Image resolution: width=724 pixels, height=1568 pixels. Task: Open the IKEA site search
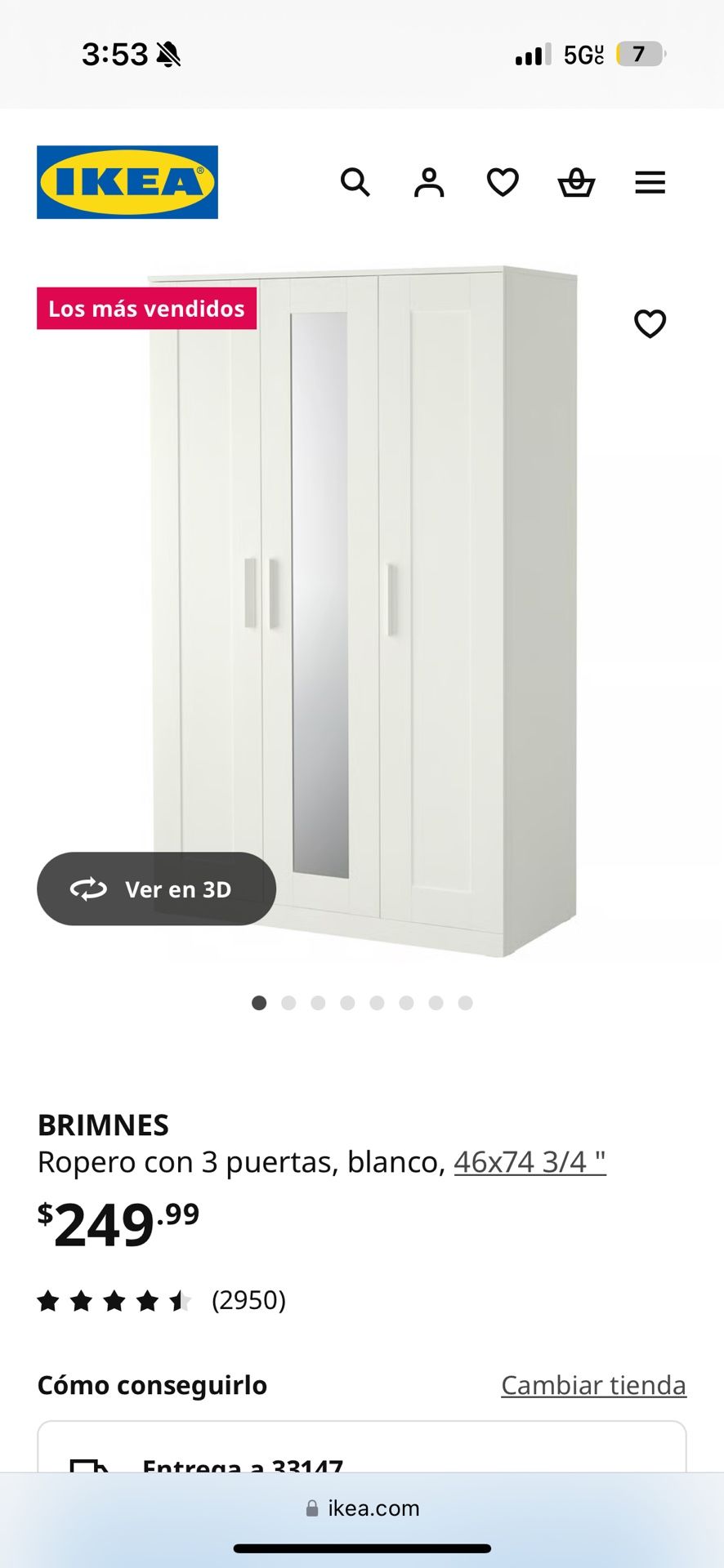click(355, 182)
